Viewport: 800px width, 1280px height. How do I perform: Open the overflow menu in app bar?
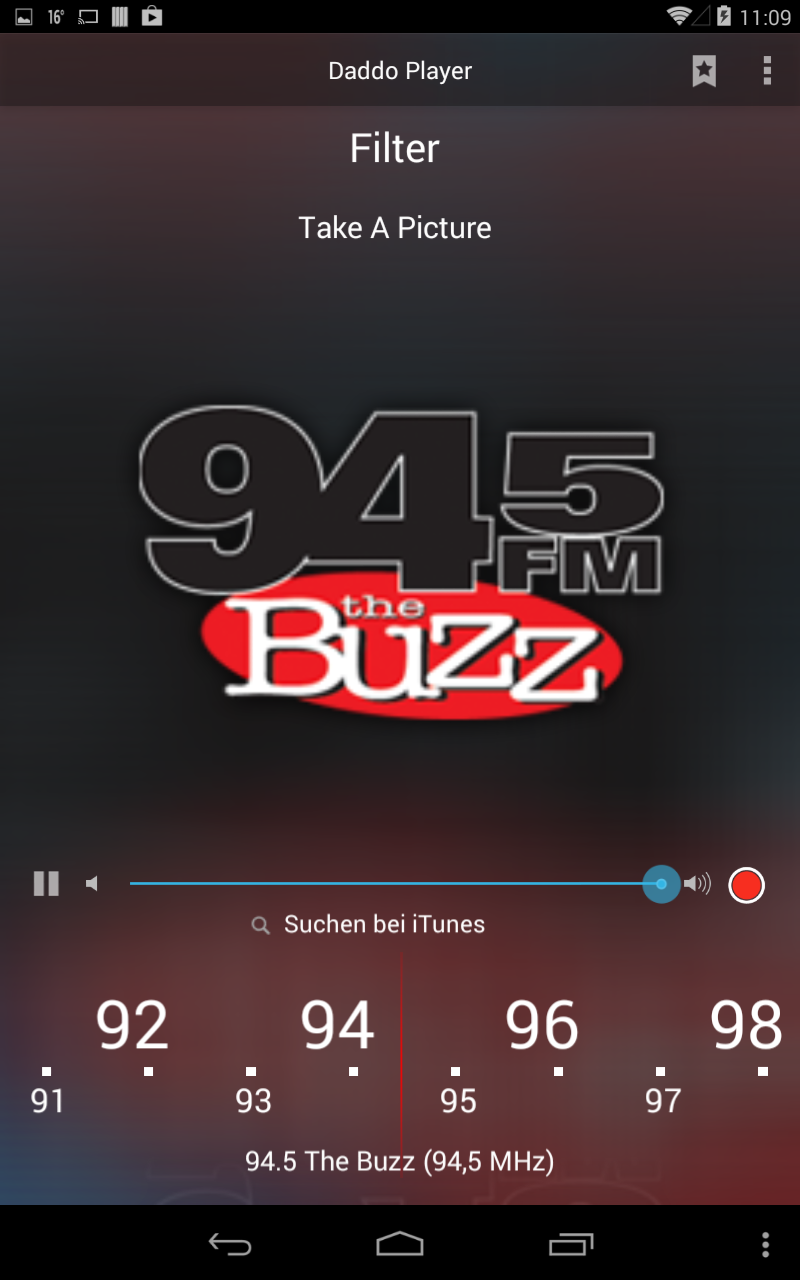tap(767, 71)
